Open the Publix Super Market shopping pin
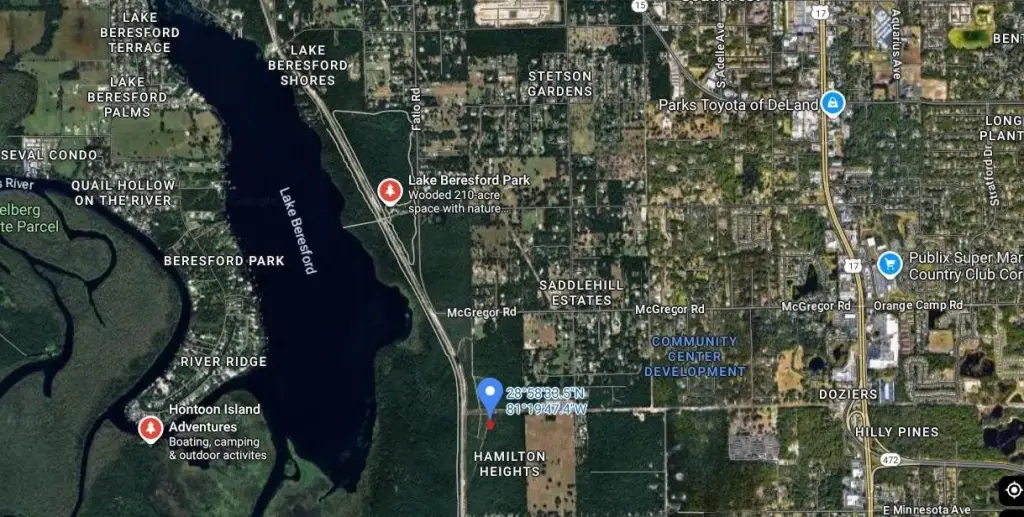 (888, 265)
